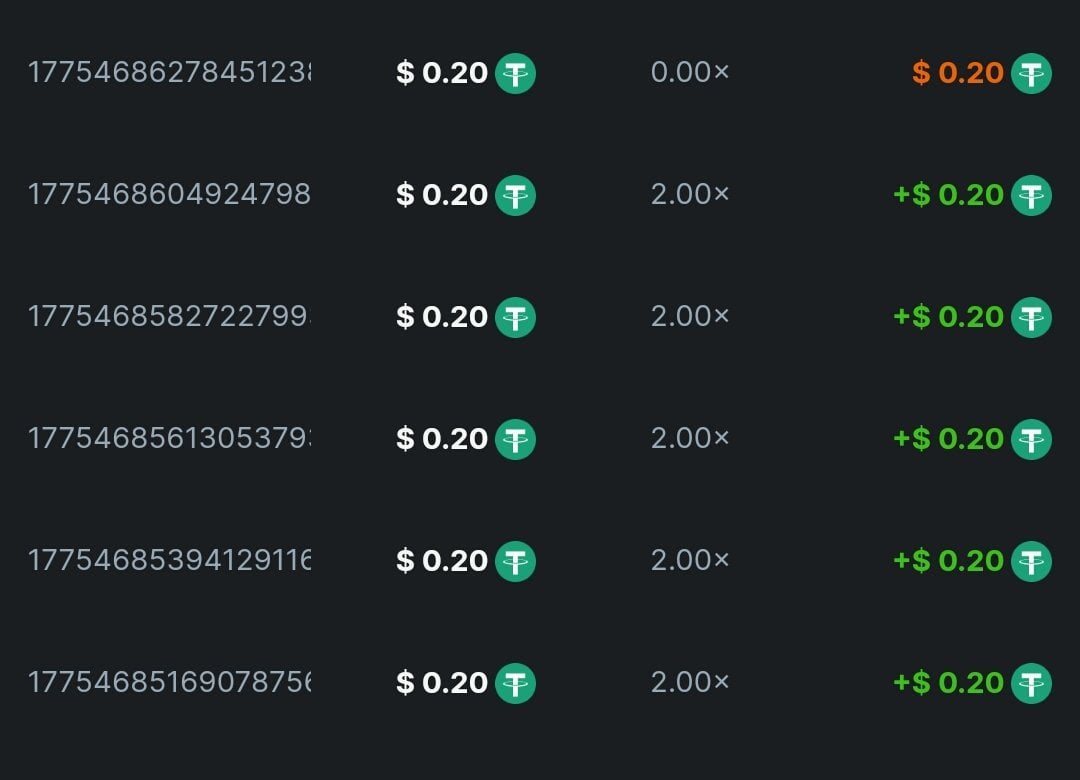1080x780 pixels.
Task: View details of bet 1775468604924798
Action: (x=170, y=195)
